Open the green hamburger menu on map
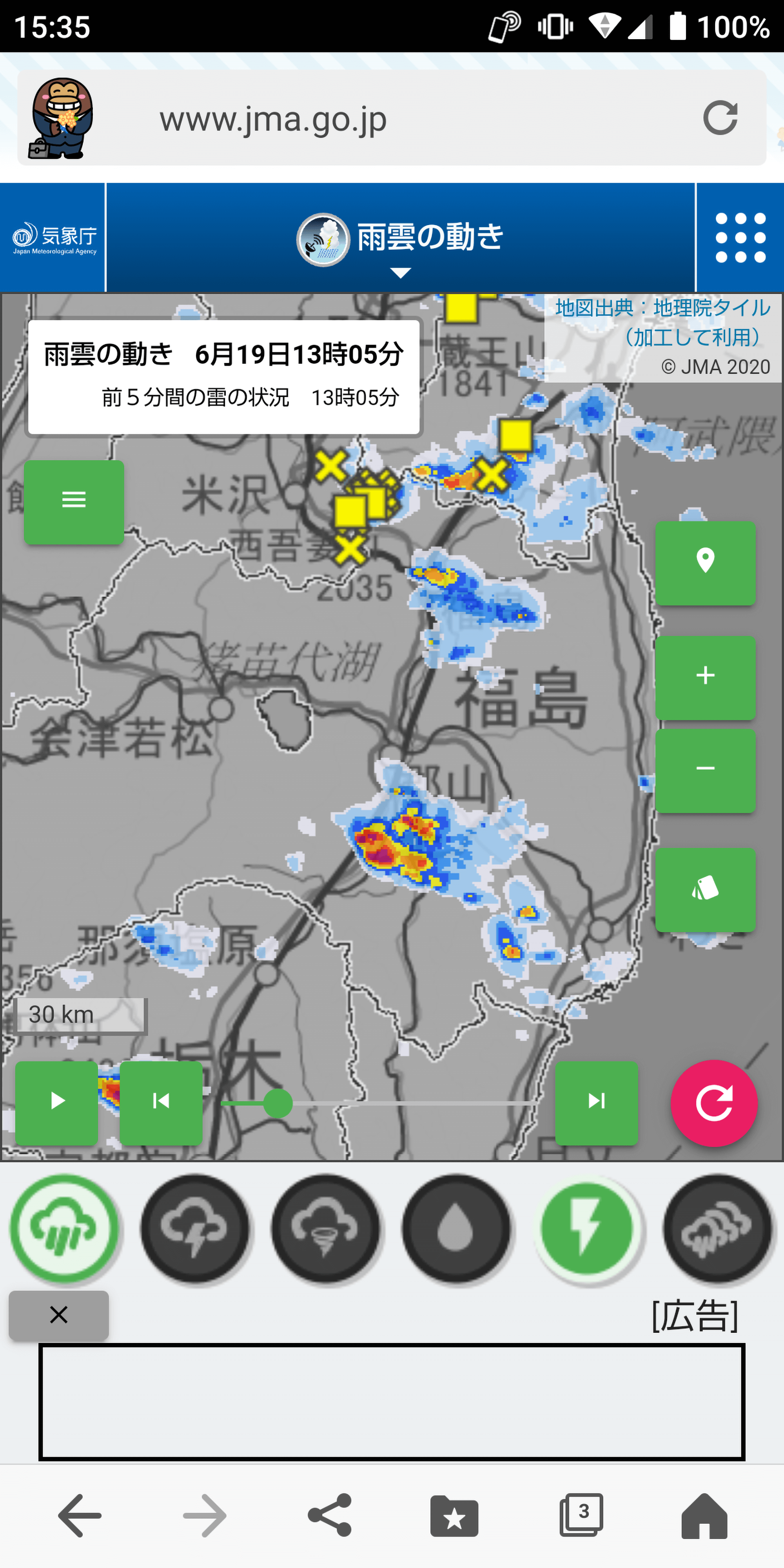The width and height of the screenshot is (784, 1568). point(74,501)
